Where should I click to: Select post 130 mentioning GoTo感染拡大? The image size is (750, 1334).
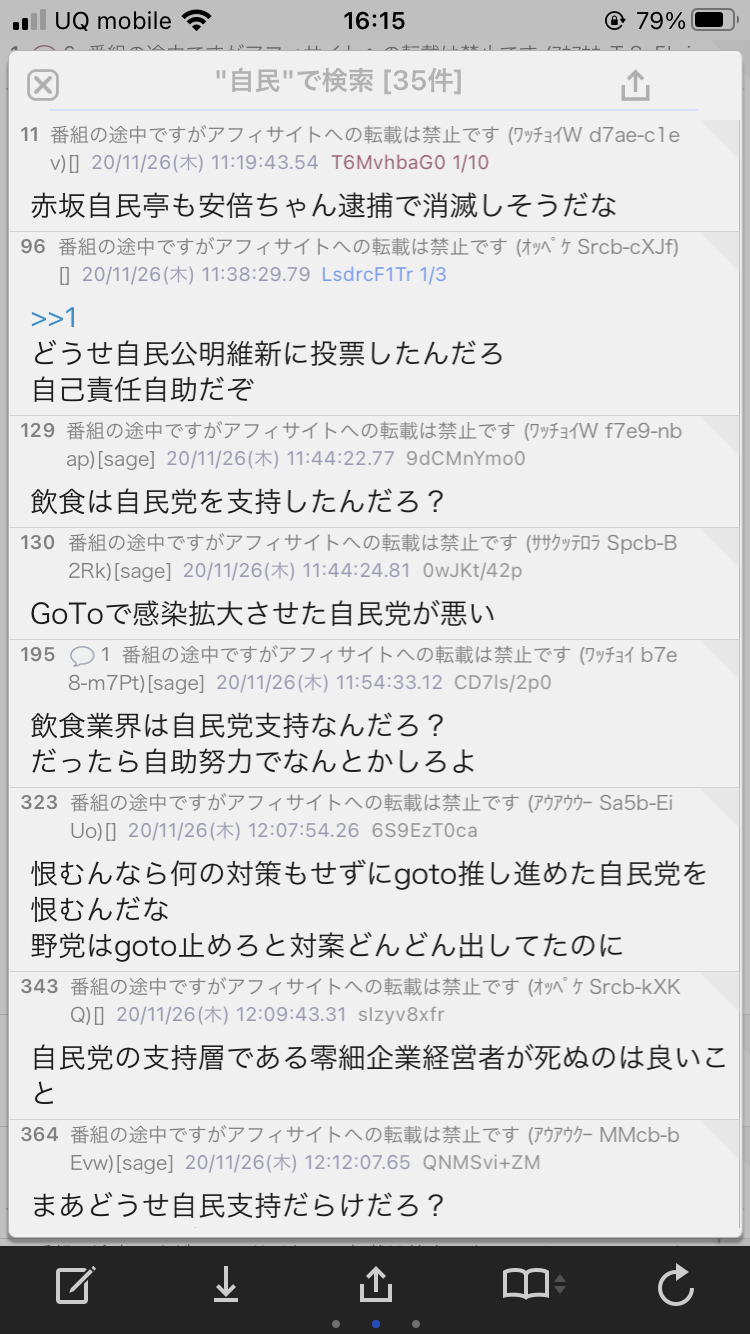[375, 583]
